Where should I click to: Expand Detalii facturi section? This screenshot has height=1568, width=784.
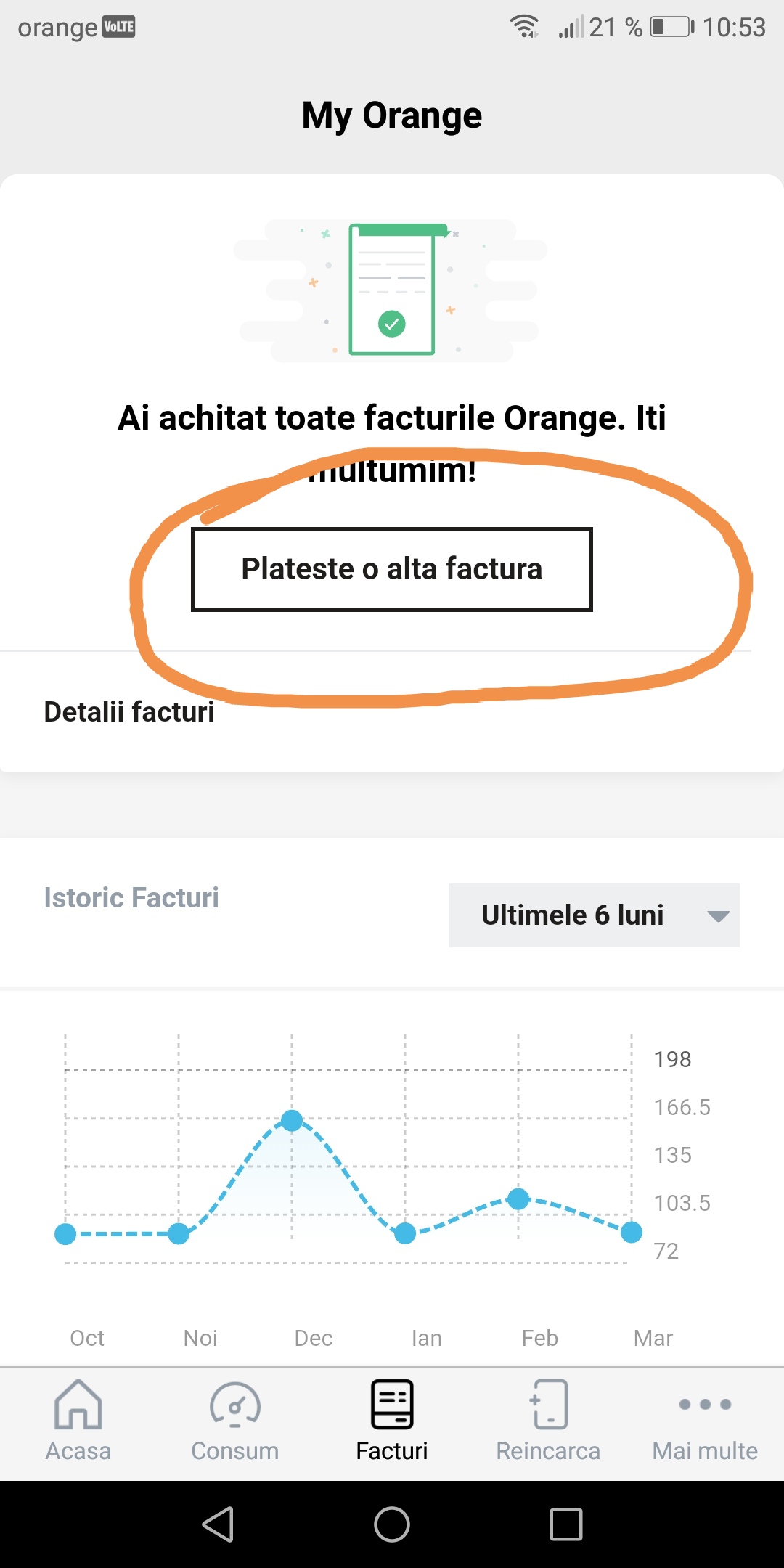tap(128, 711)
